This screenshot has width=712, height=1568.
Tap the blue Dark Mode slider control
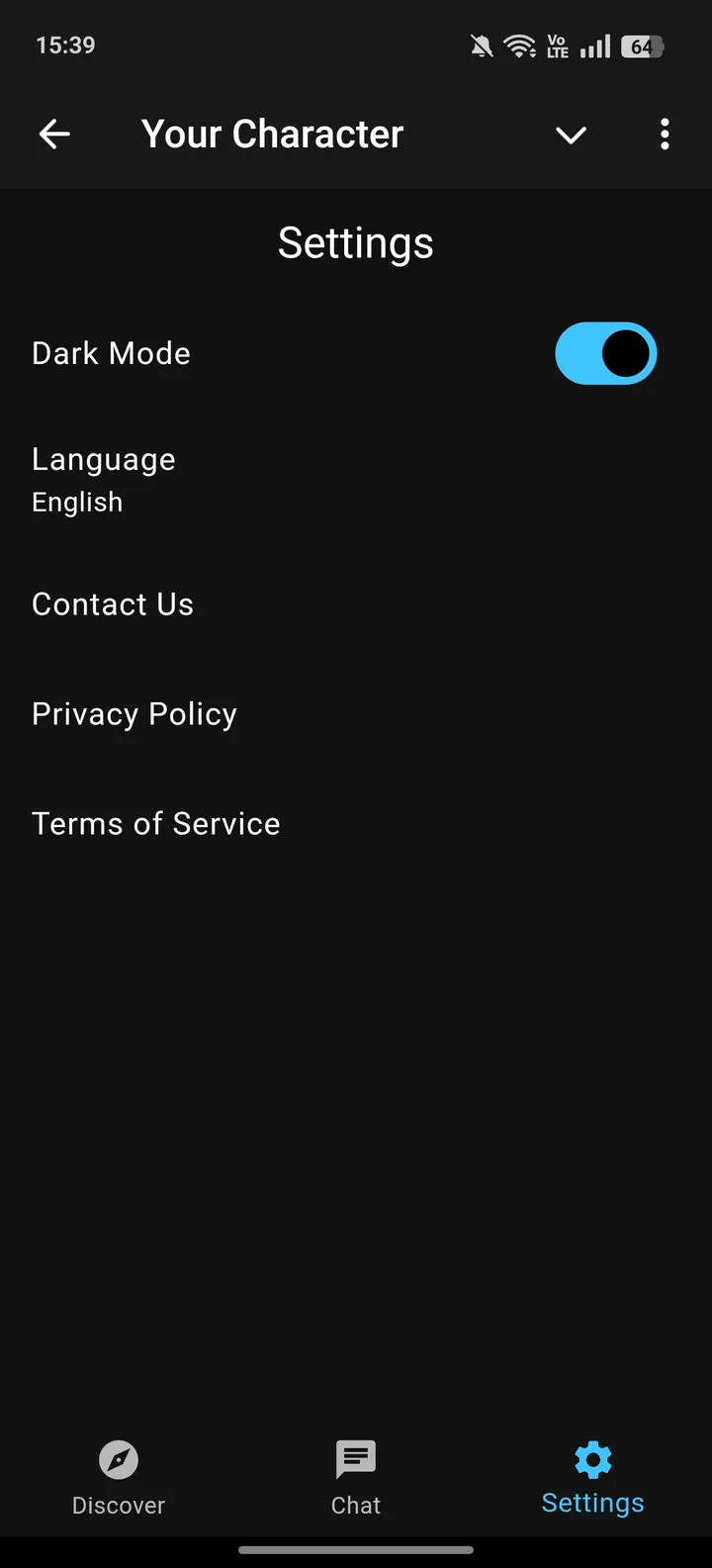click(606, 352)
